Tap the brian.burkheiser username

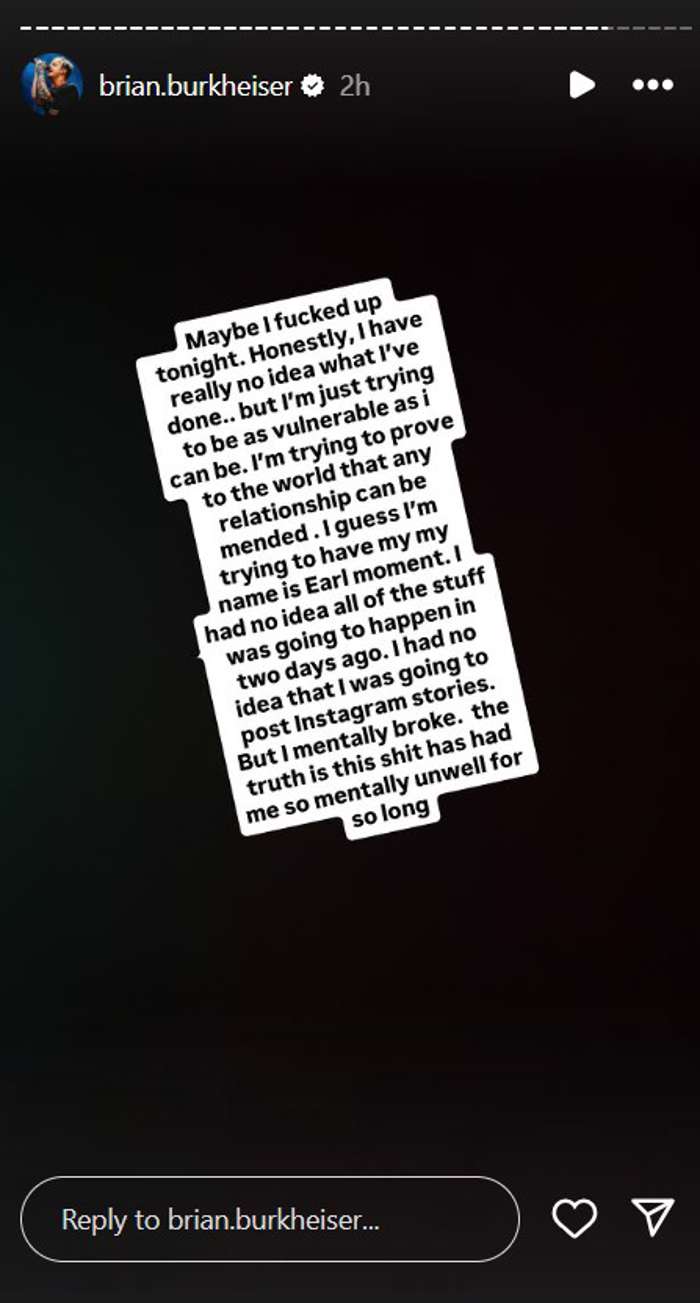click(x=195, y=86)
